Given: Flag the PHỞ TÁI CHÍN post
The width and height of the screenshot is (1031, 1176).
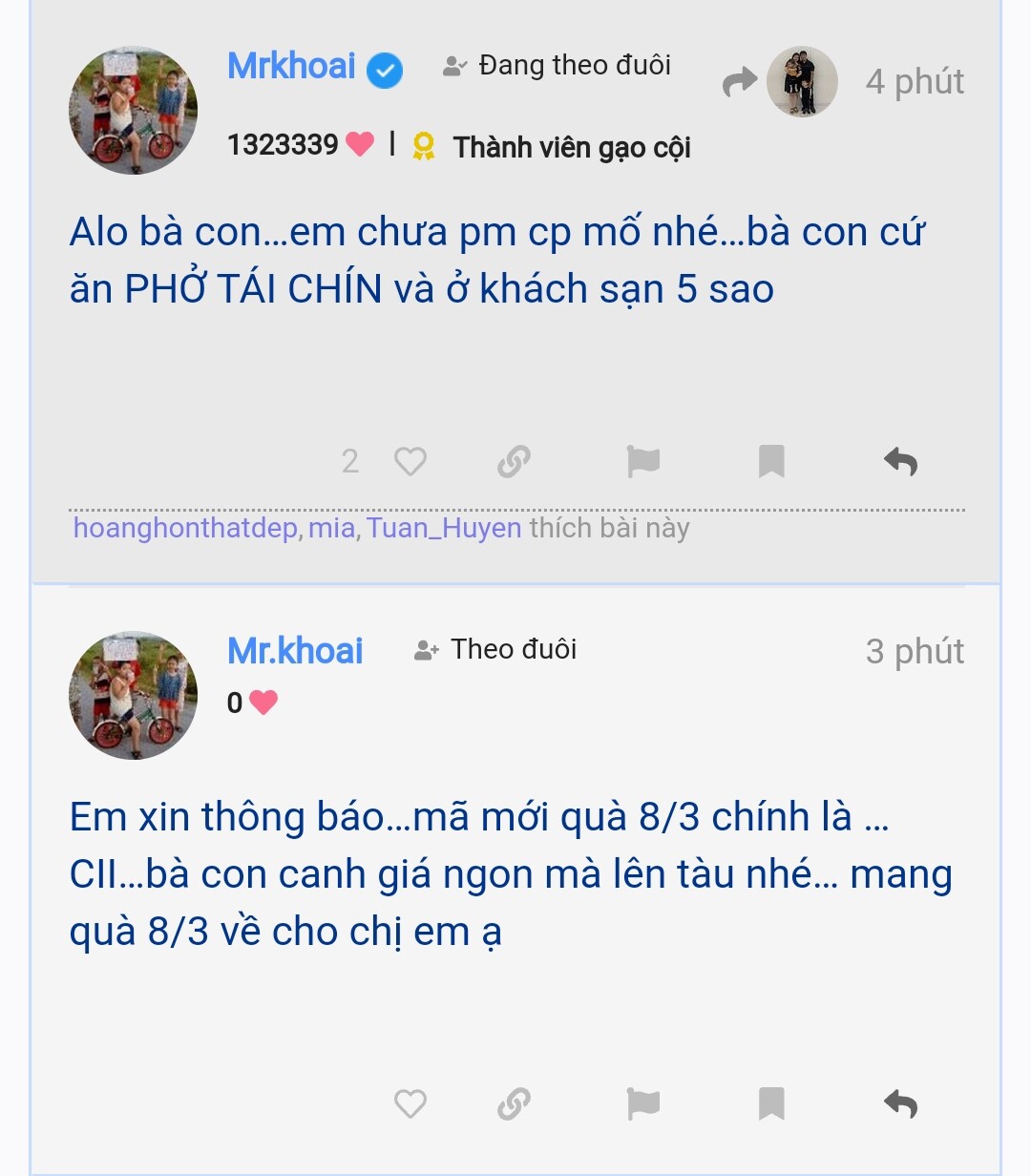Looking at the screenshot, I should click(x=643, y=462).
